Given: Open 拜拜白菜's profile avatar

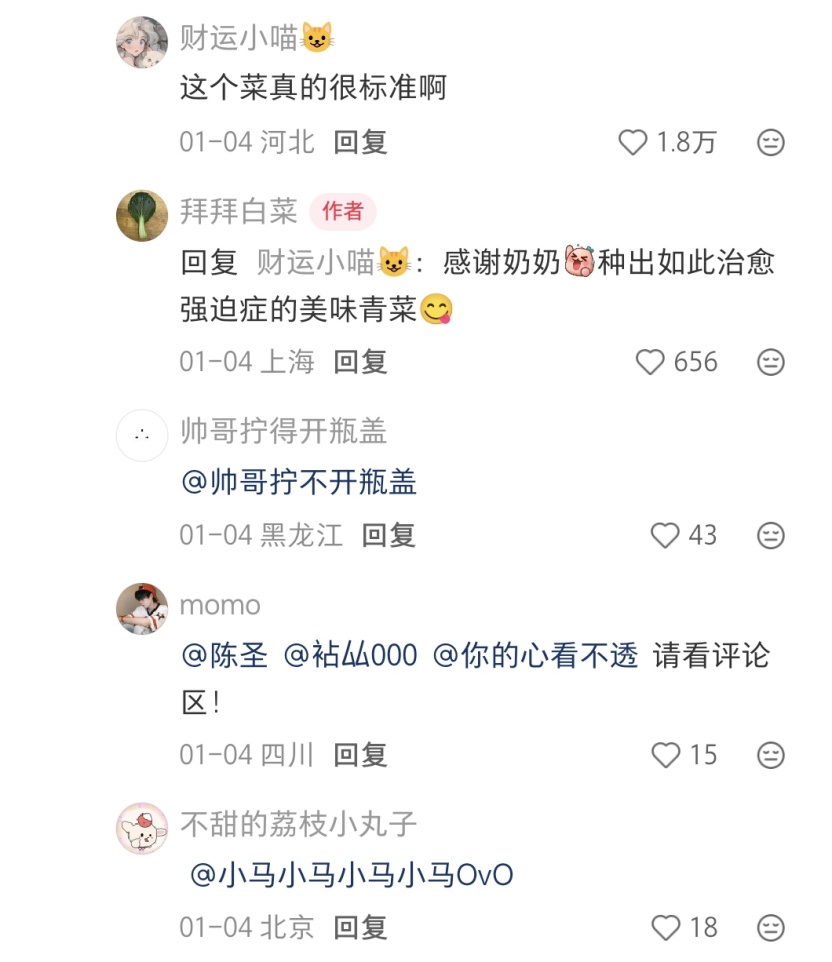Looking at the screenshot, I should [x=142, y=215].
